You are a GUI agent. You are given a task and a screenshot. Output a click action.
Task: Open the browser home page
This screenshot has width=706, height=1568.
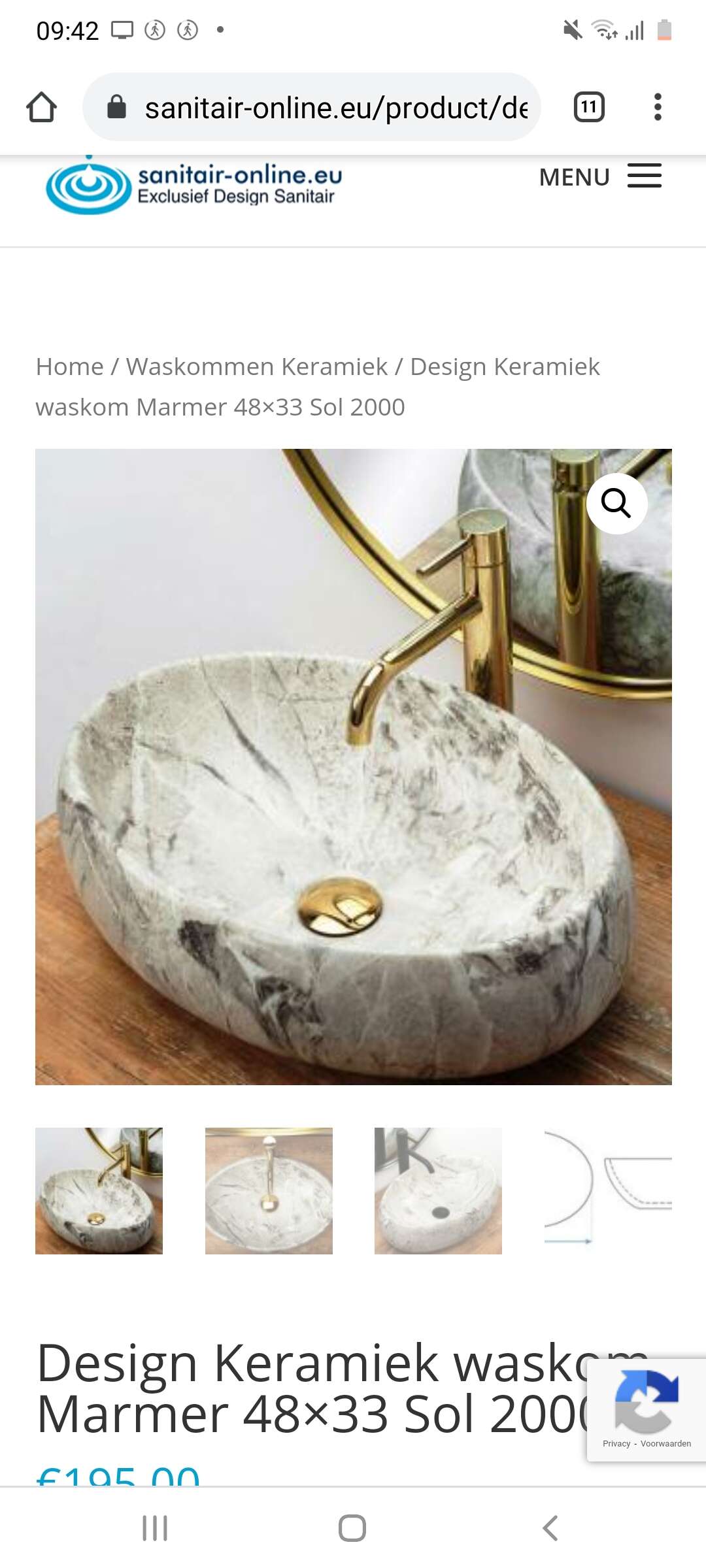[41, 107]
